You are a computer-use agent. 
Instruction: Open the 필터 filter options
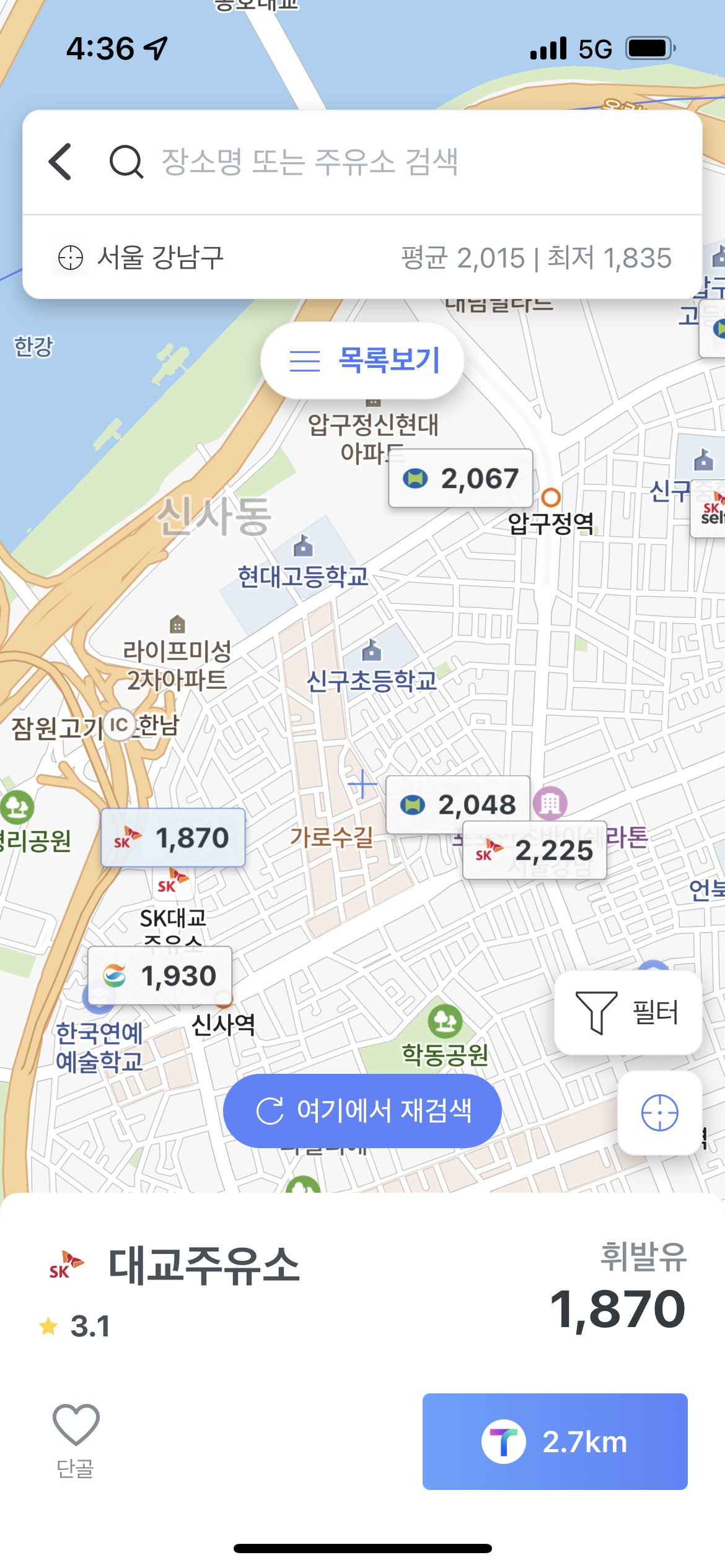[628, 1013]
